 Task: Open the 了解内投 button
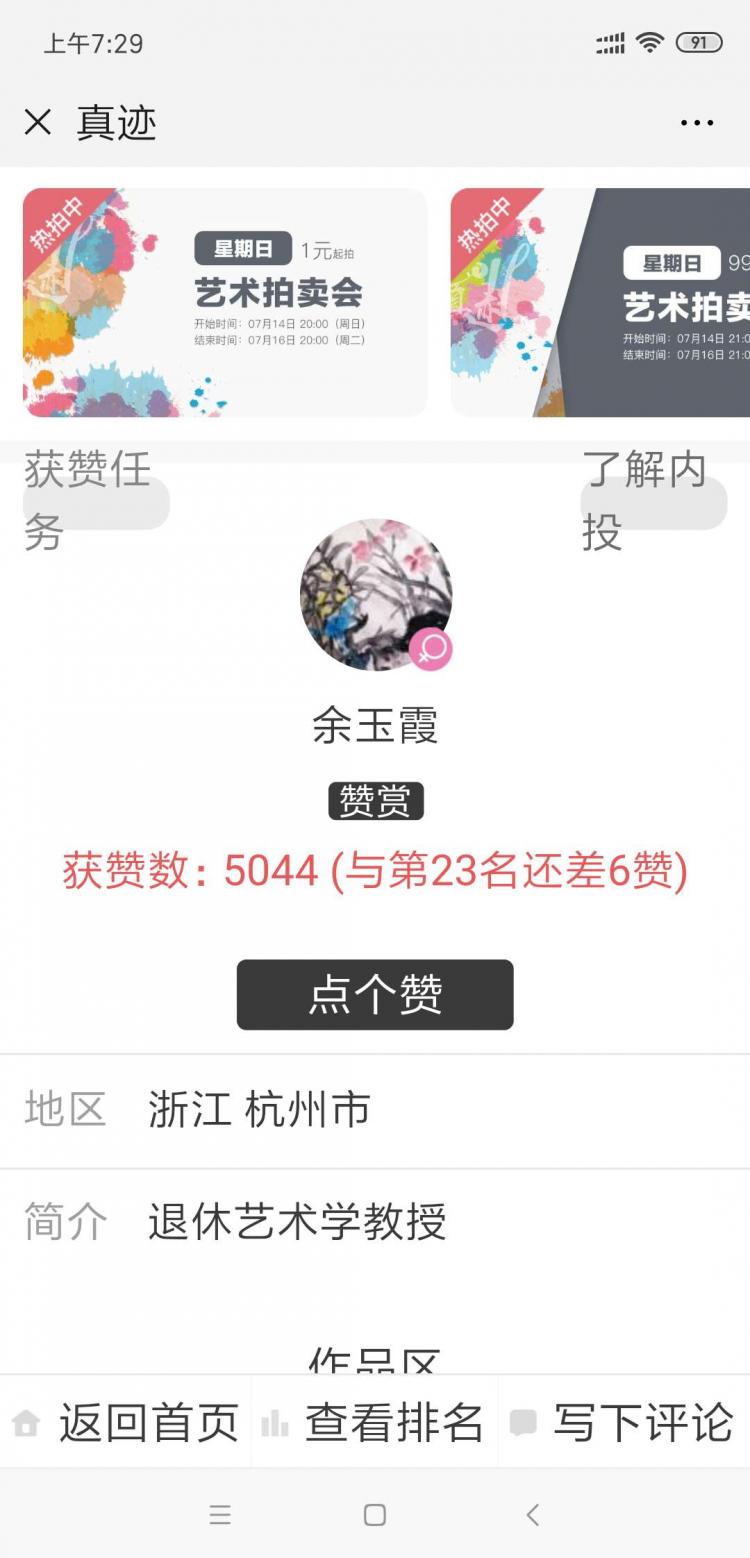point(654,503)
